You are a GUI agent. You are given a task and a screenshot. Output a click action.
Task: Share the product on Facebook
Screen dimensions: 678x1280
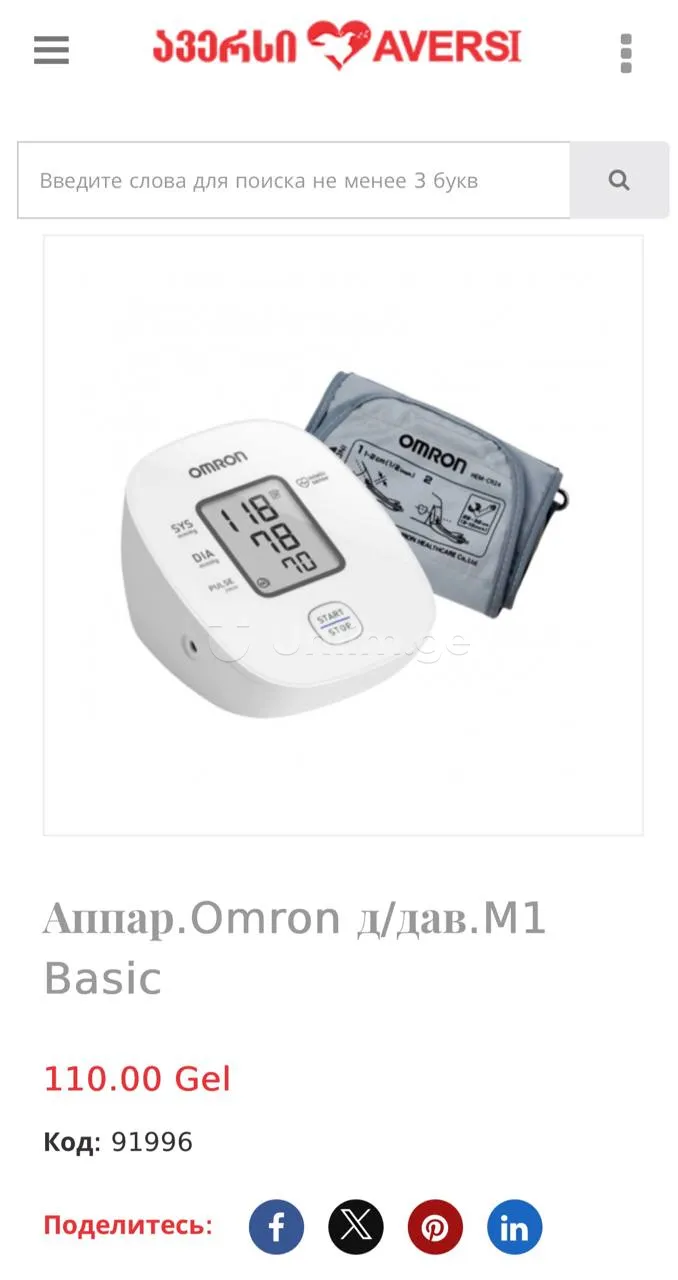click(276, 1227)
